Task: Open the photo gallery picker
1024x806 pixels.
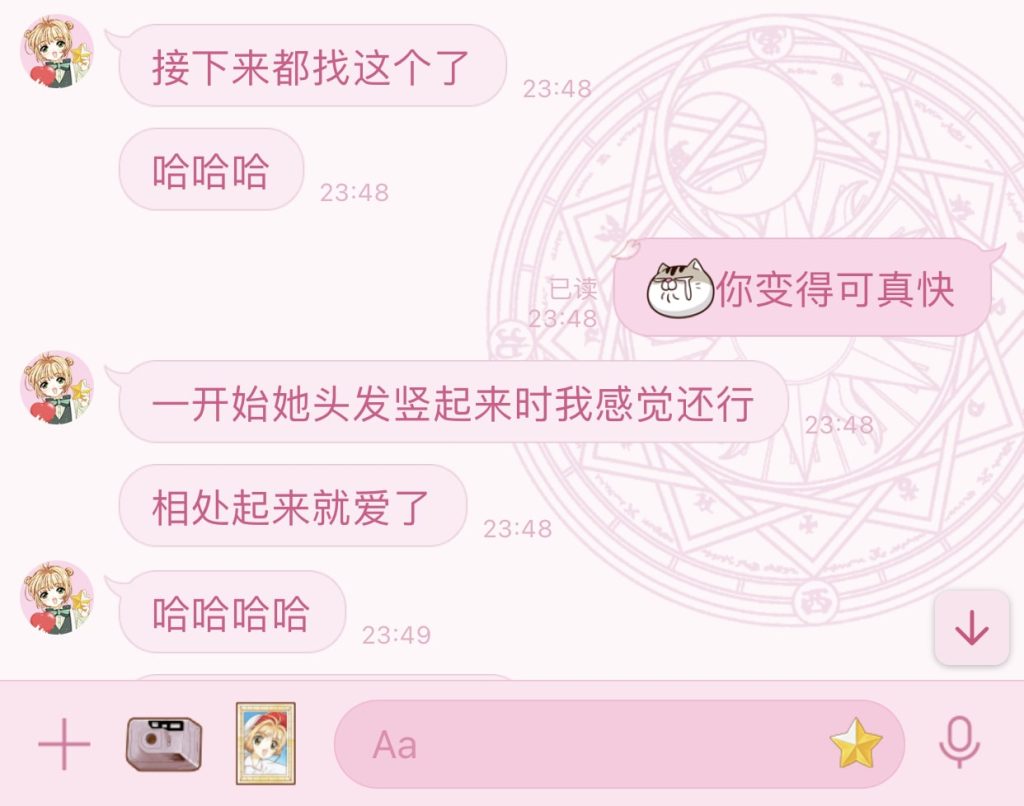Action: tap(265, 743)
